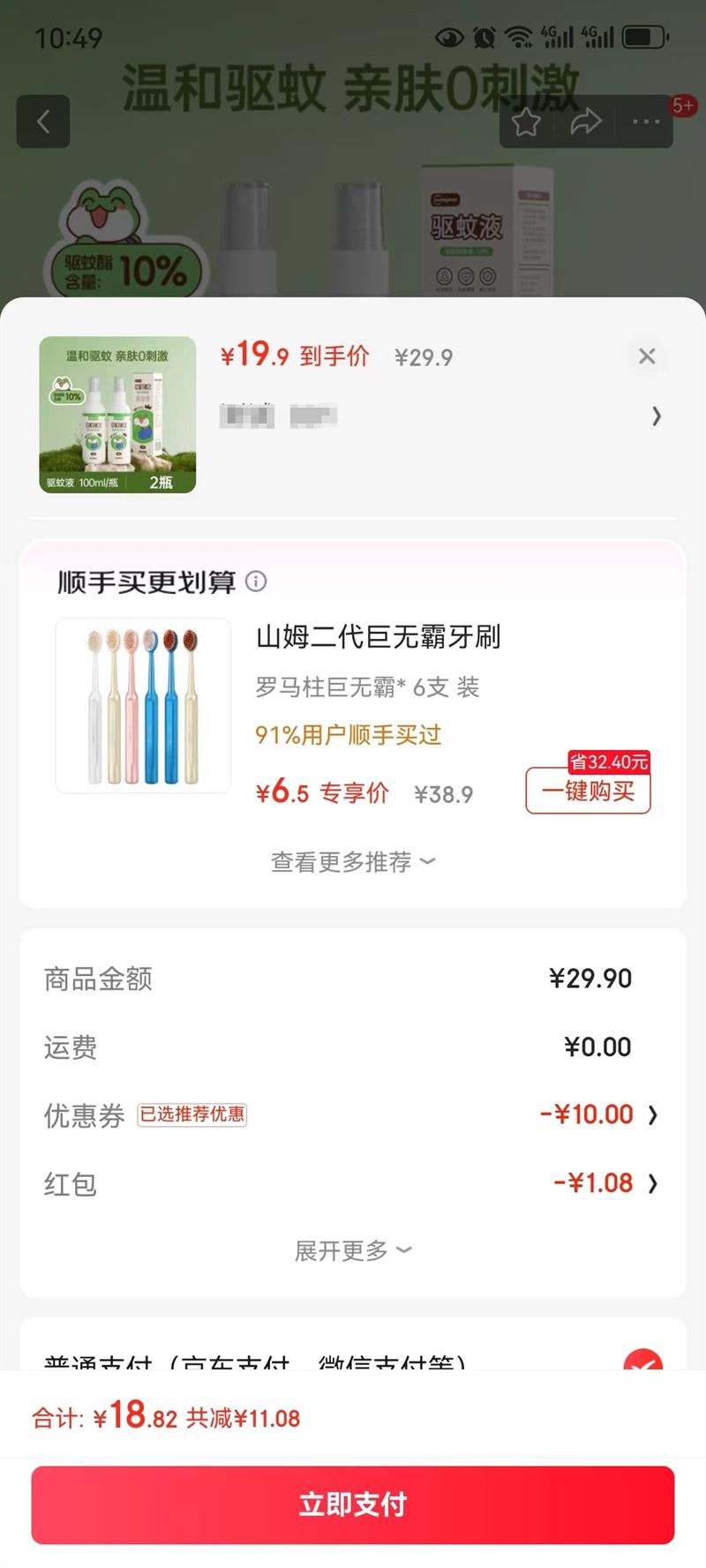View the mosquito repellent product thumbnail

tap(117, 415)
